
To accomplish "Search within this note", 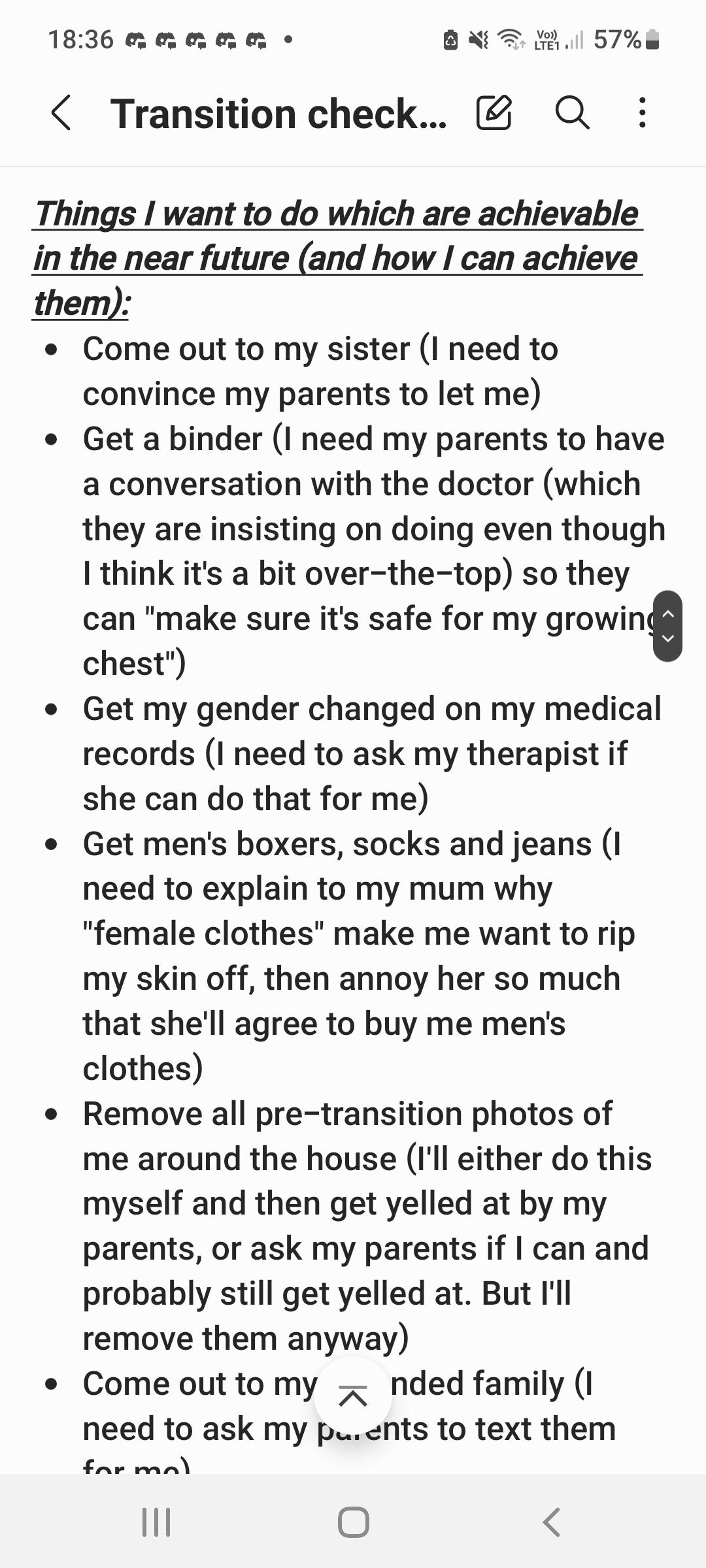I will (x=572, y=113).
